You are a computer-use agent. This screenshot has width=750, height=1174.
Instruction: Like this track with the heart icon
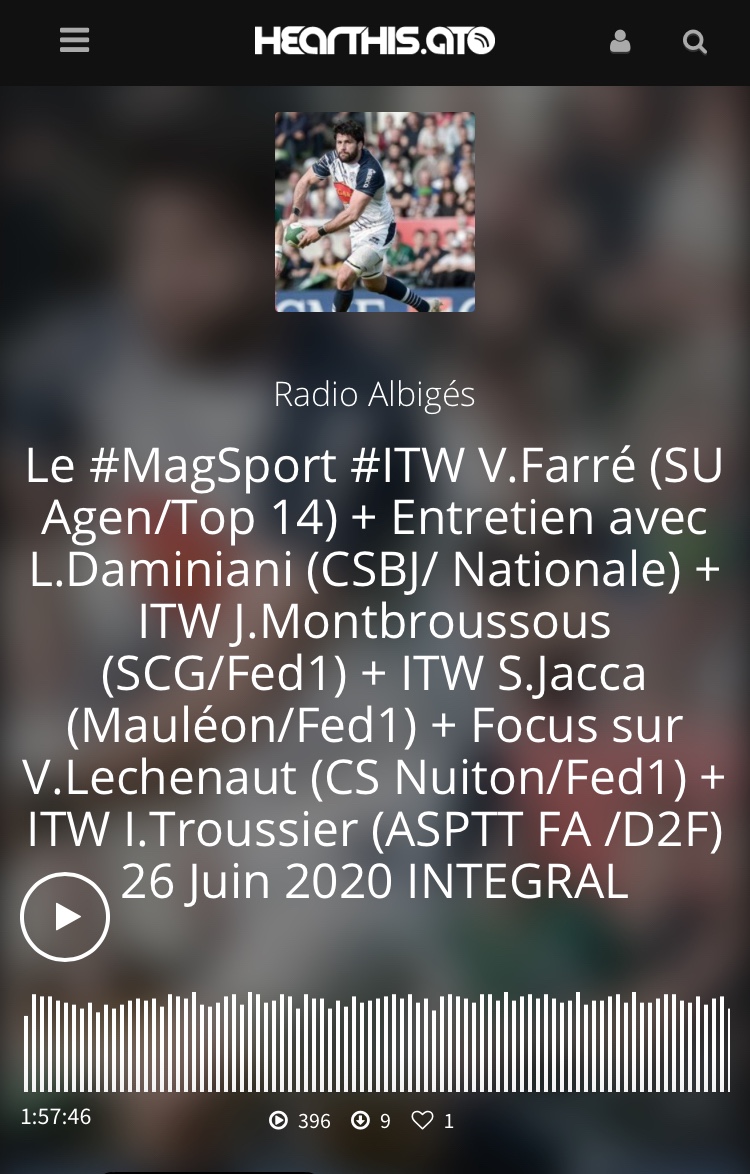pyautogui.click(x=423, y=1120)
